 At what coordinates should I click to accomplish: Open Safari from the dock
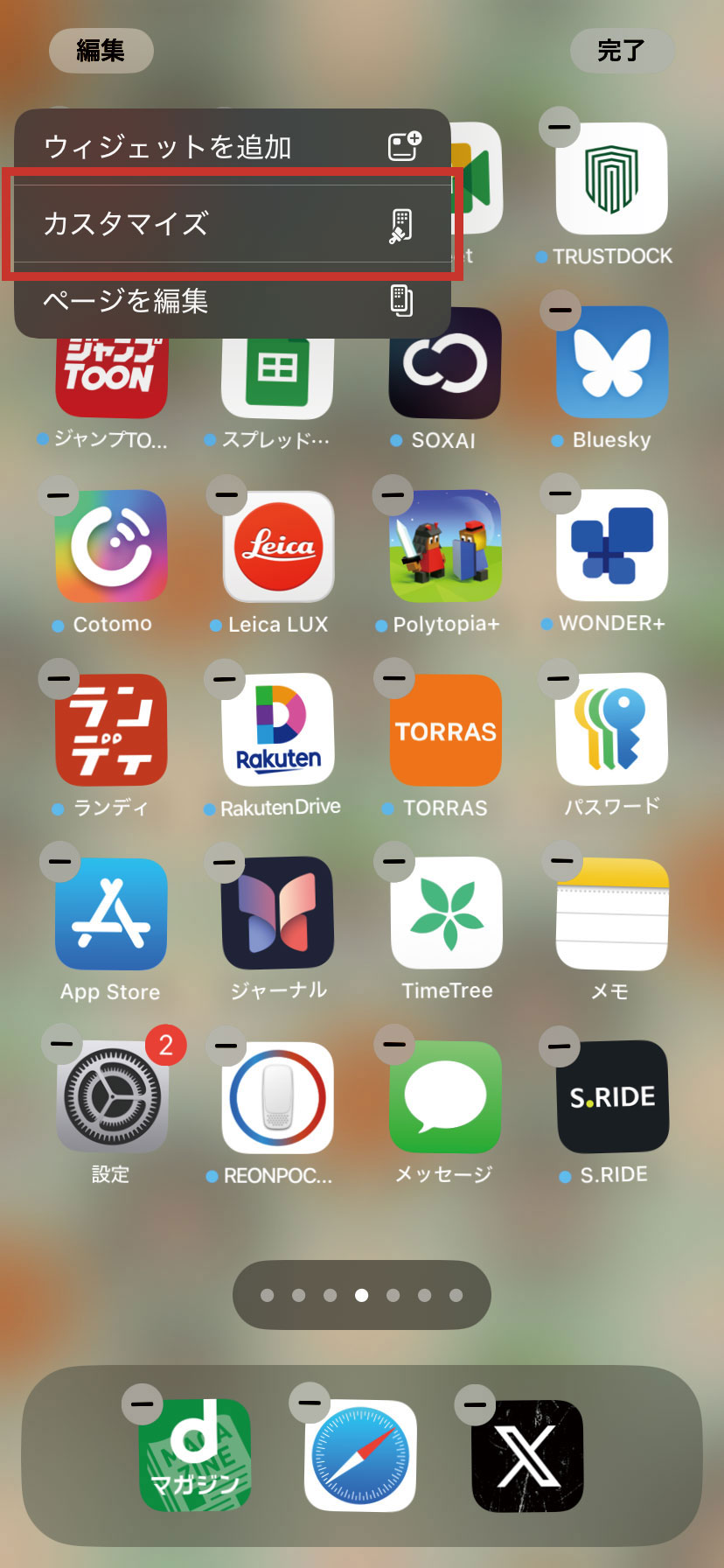pyautogui.click(x=359, y=1456)
